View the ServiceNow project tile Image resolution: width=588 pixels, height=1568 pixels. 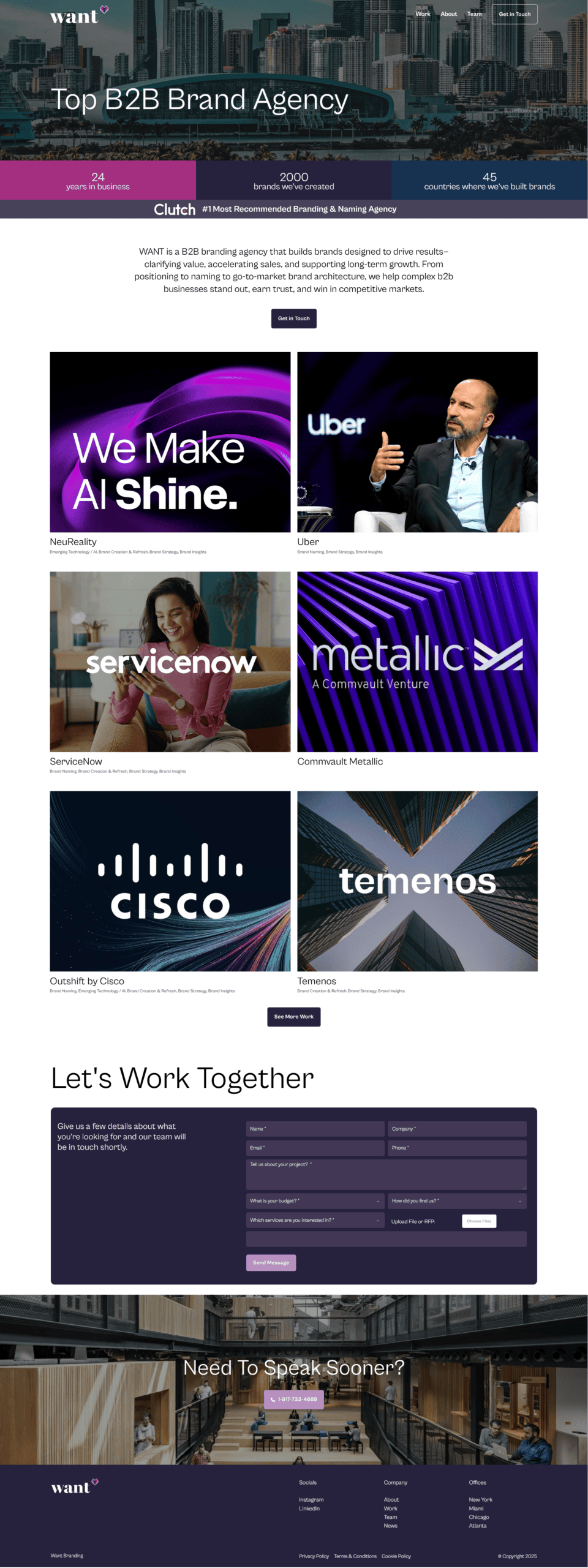pos(170,661)
